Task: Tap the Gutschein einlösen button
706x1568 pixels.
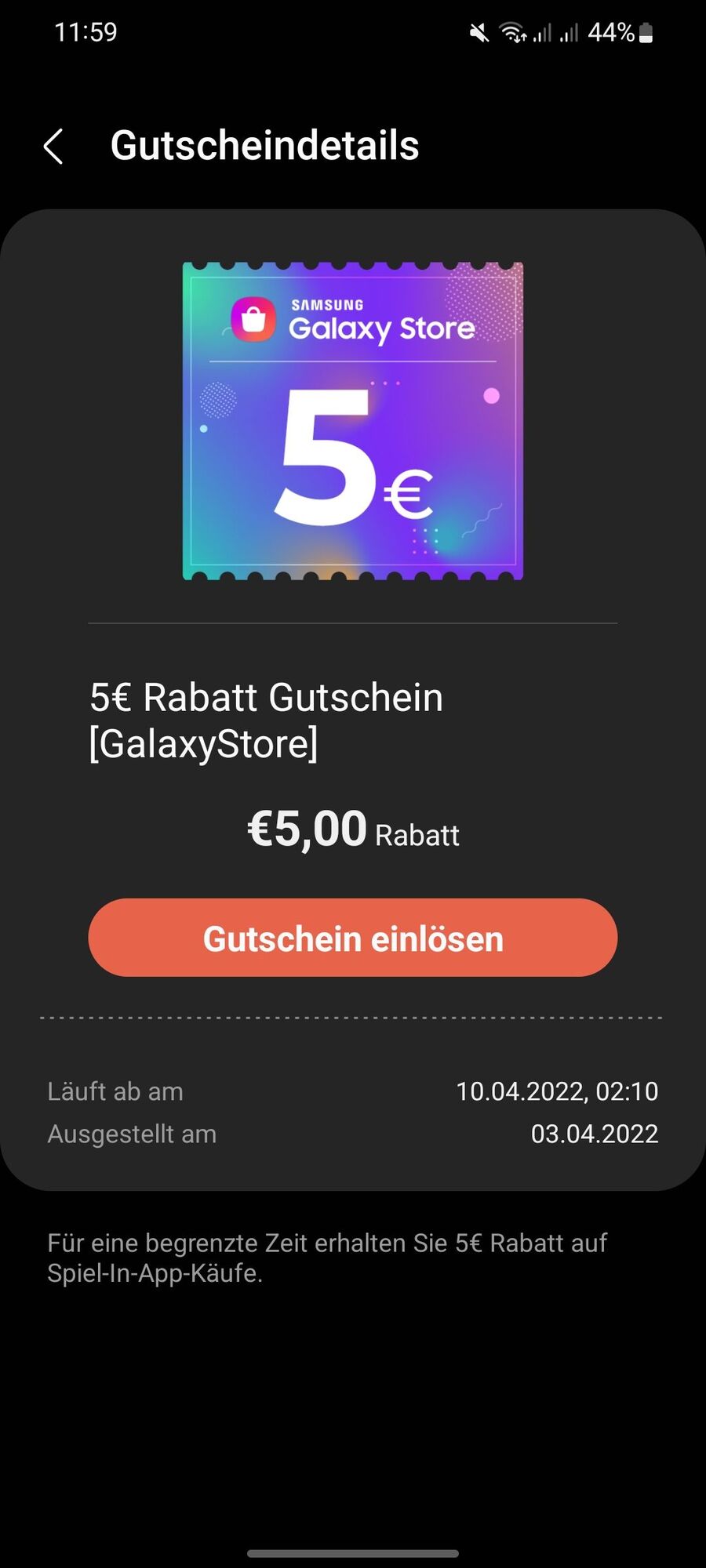Action: click(x=353, y=938)
